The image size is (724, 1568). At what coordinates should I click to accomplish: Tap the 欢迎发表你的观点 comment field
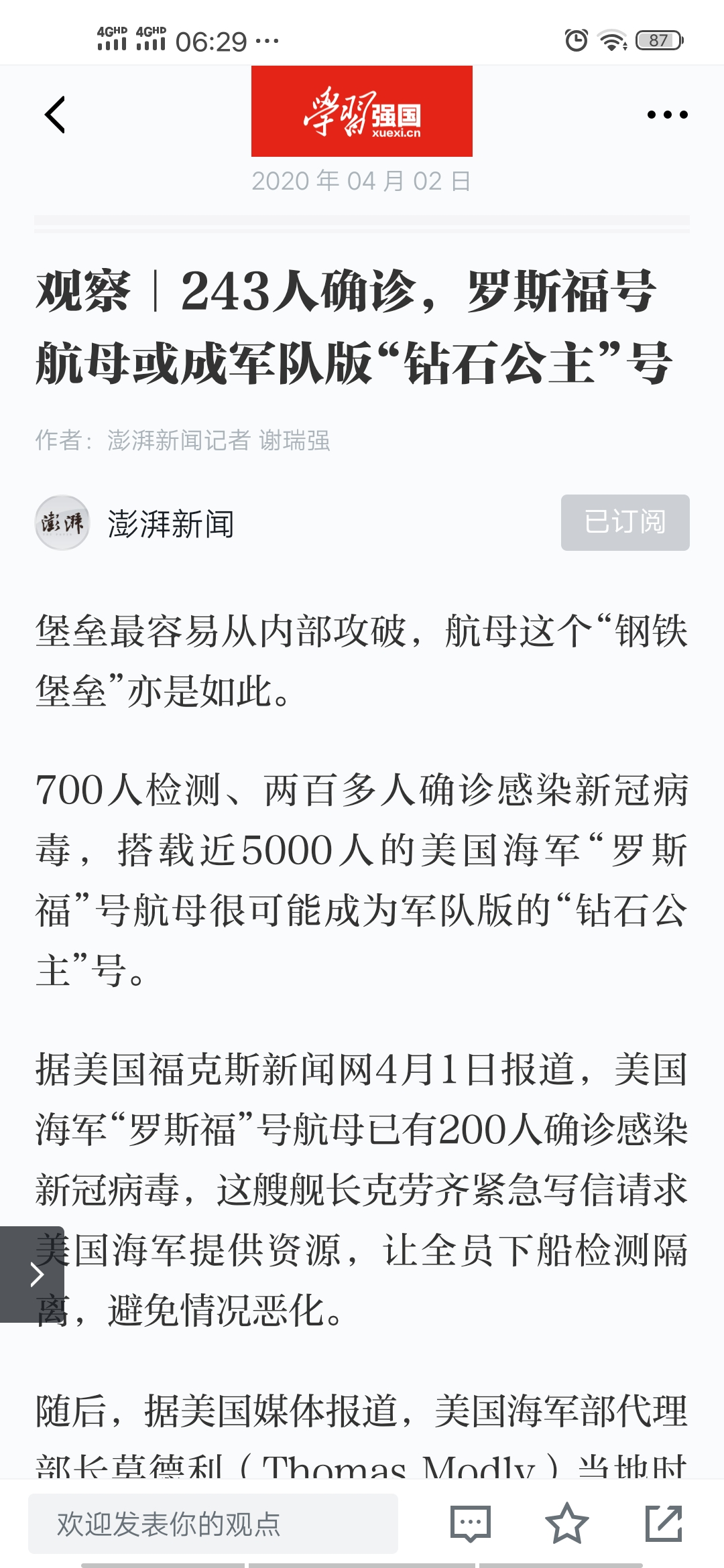click(x=213, y=1524)
